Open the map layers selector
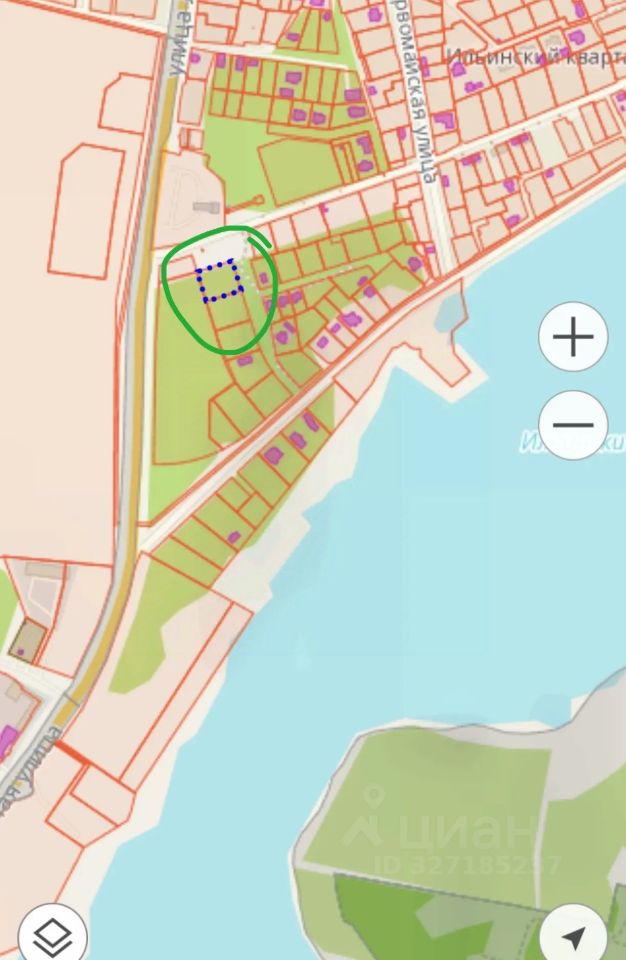The width and height of the screenshot is (626, 960). 52,935
